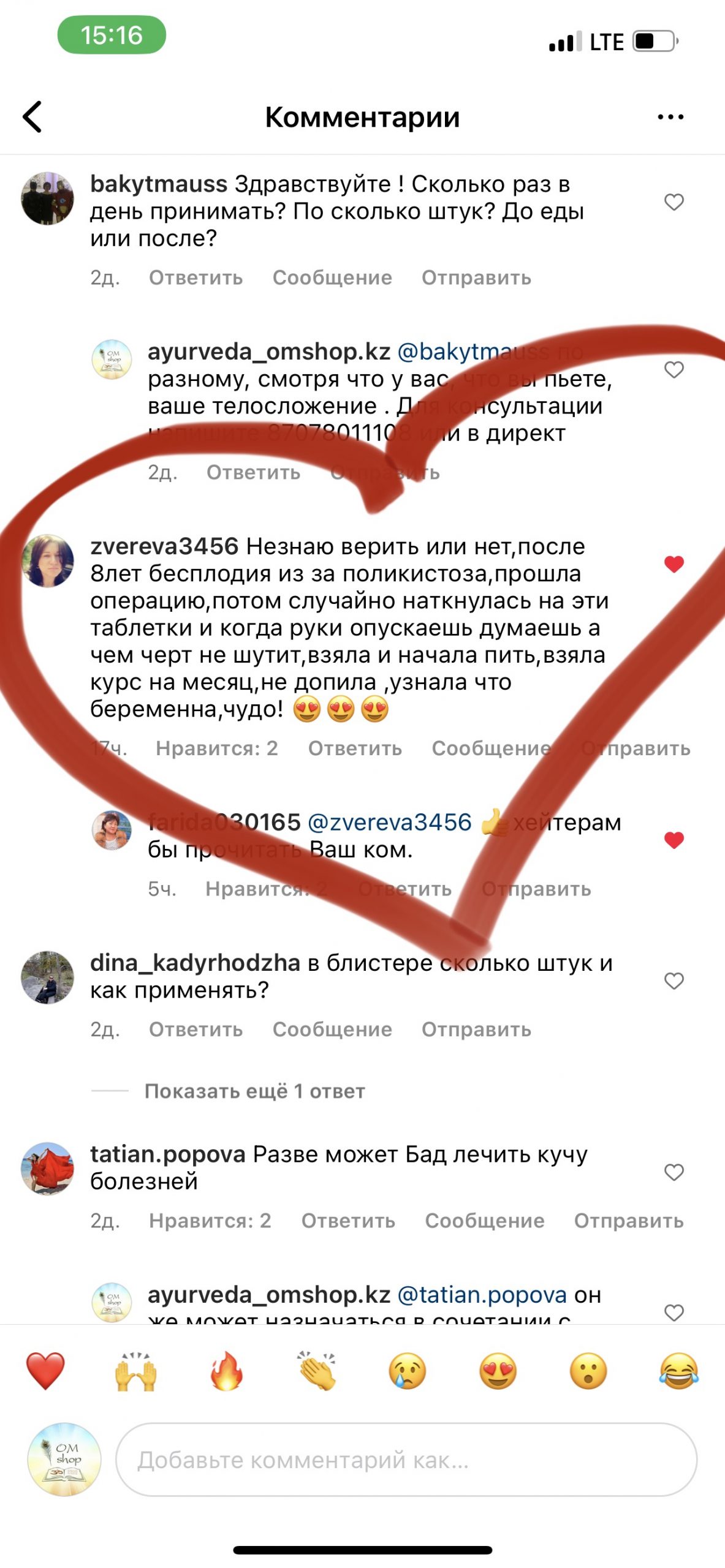Like bakytmauss's comment
Image resolution: width=725 pixels, height=1568 pixels.
(x=674, y=202)
